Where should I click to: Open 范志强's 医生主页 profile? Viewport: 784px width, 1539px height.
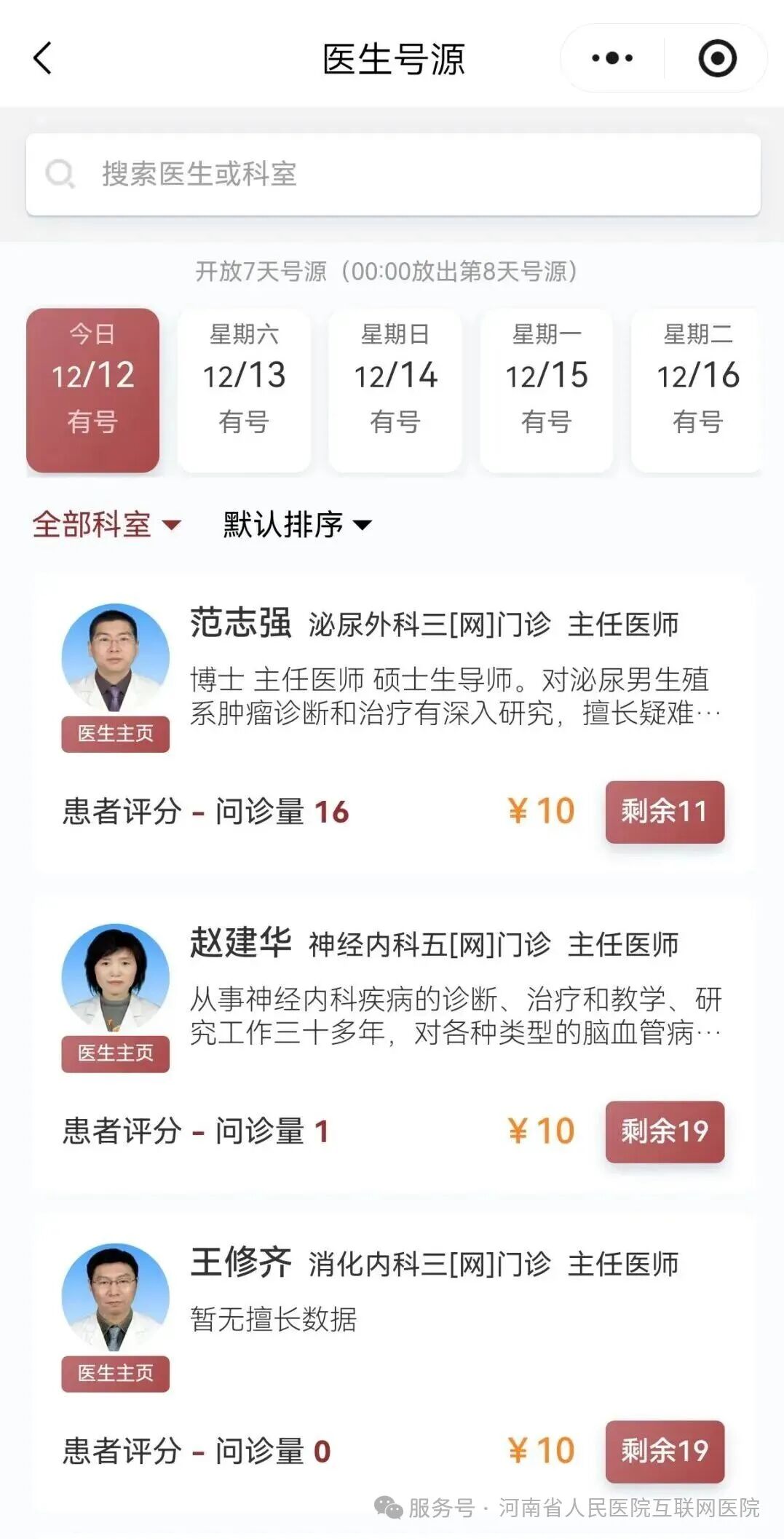(115, 734)
